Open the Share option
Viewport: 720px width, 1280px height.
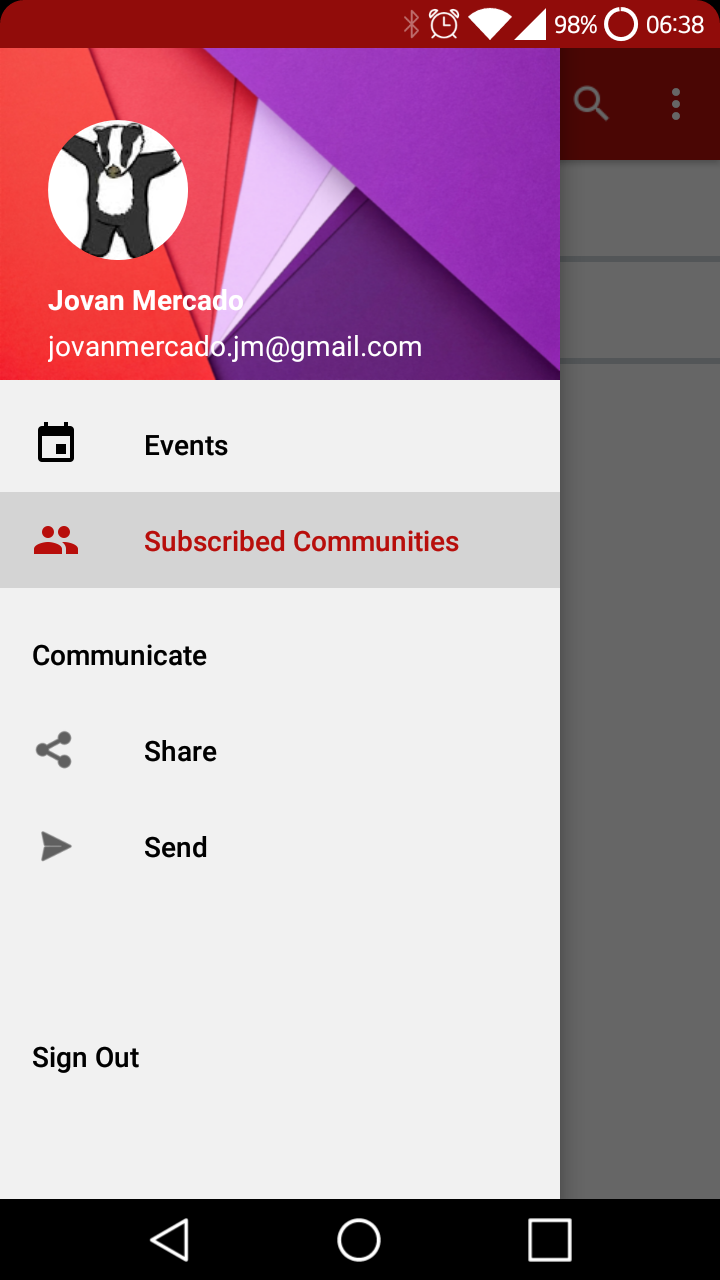click(x=180, y=751)
